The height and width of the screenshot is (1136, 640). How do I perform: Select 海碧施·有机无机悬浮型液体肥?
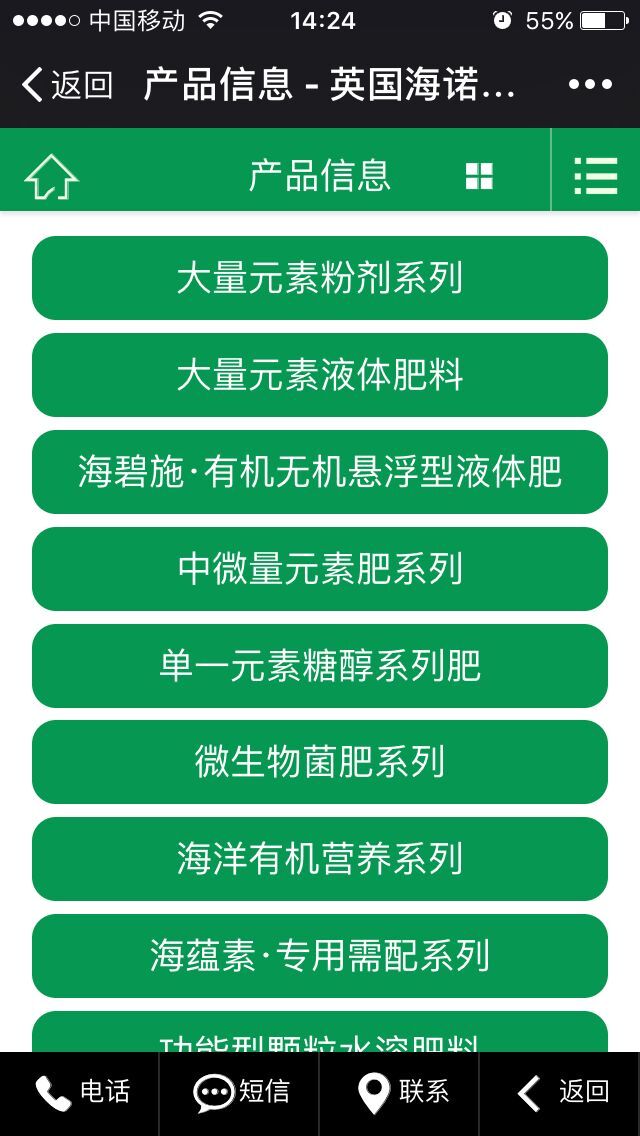pyautogui.click(x=320, y=472)
